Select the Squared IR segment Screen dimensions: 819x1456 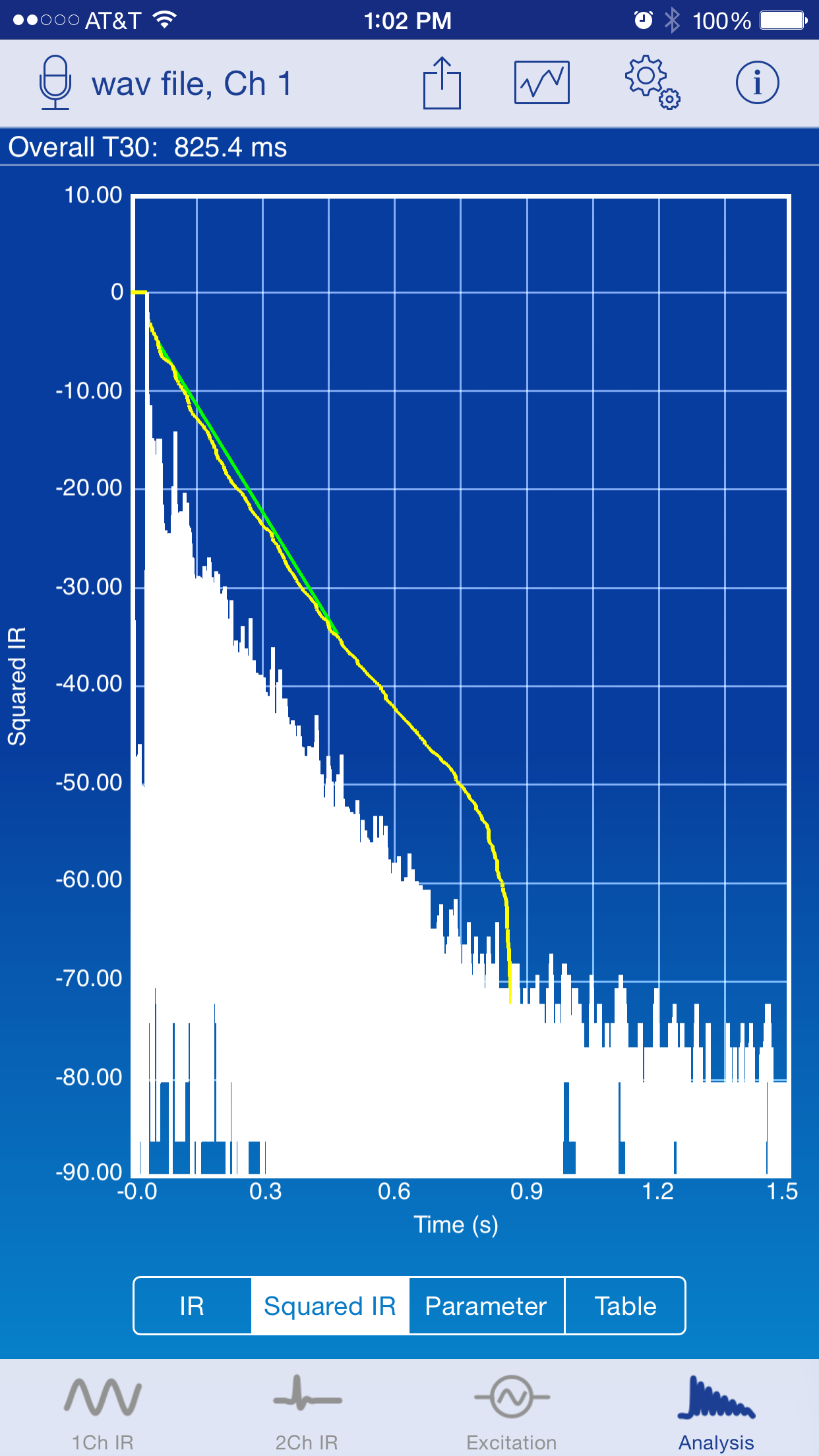click(330, 1306)
